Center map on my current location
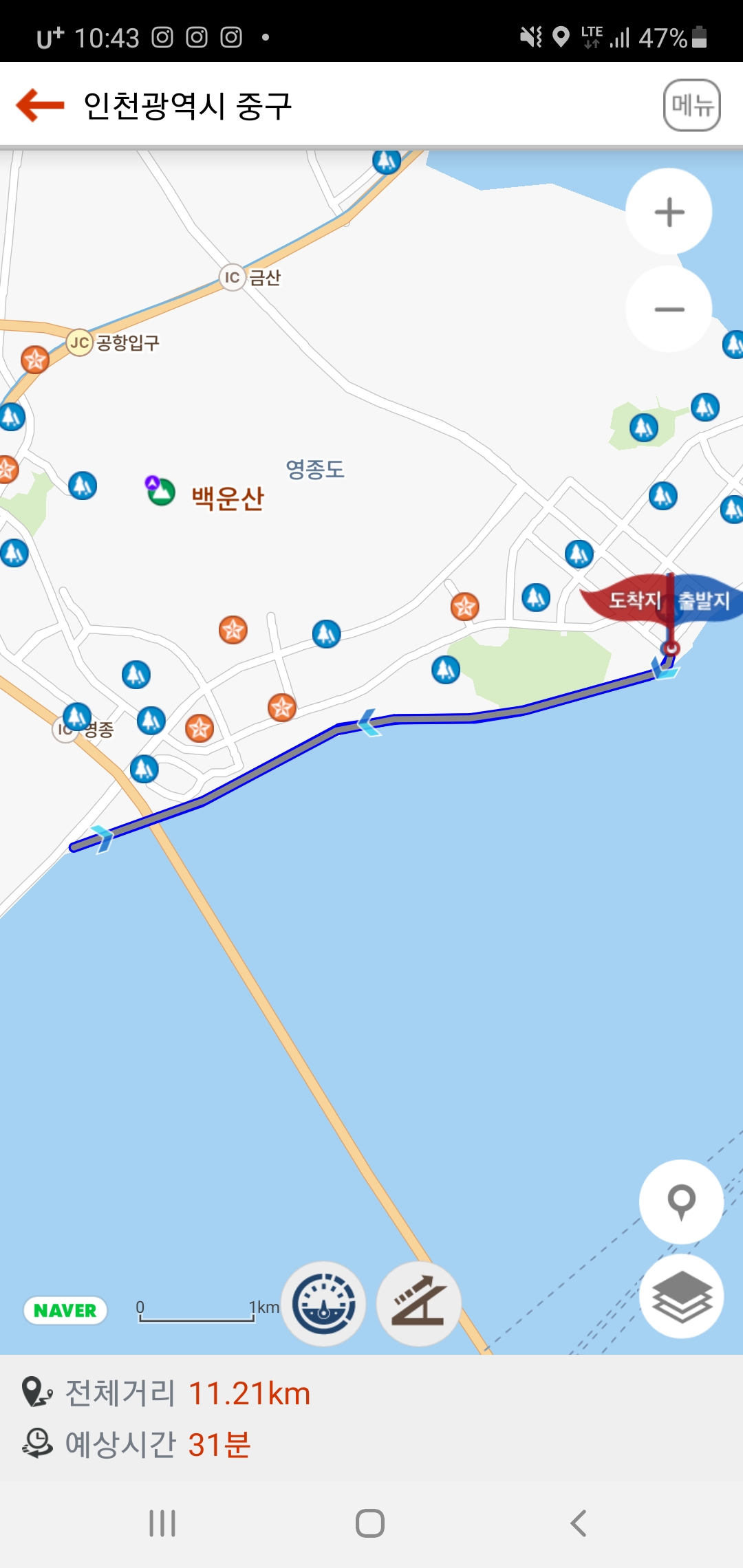 tap(681, 1201)
